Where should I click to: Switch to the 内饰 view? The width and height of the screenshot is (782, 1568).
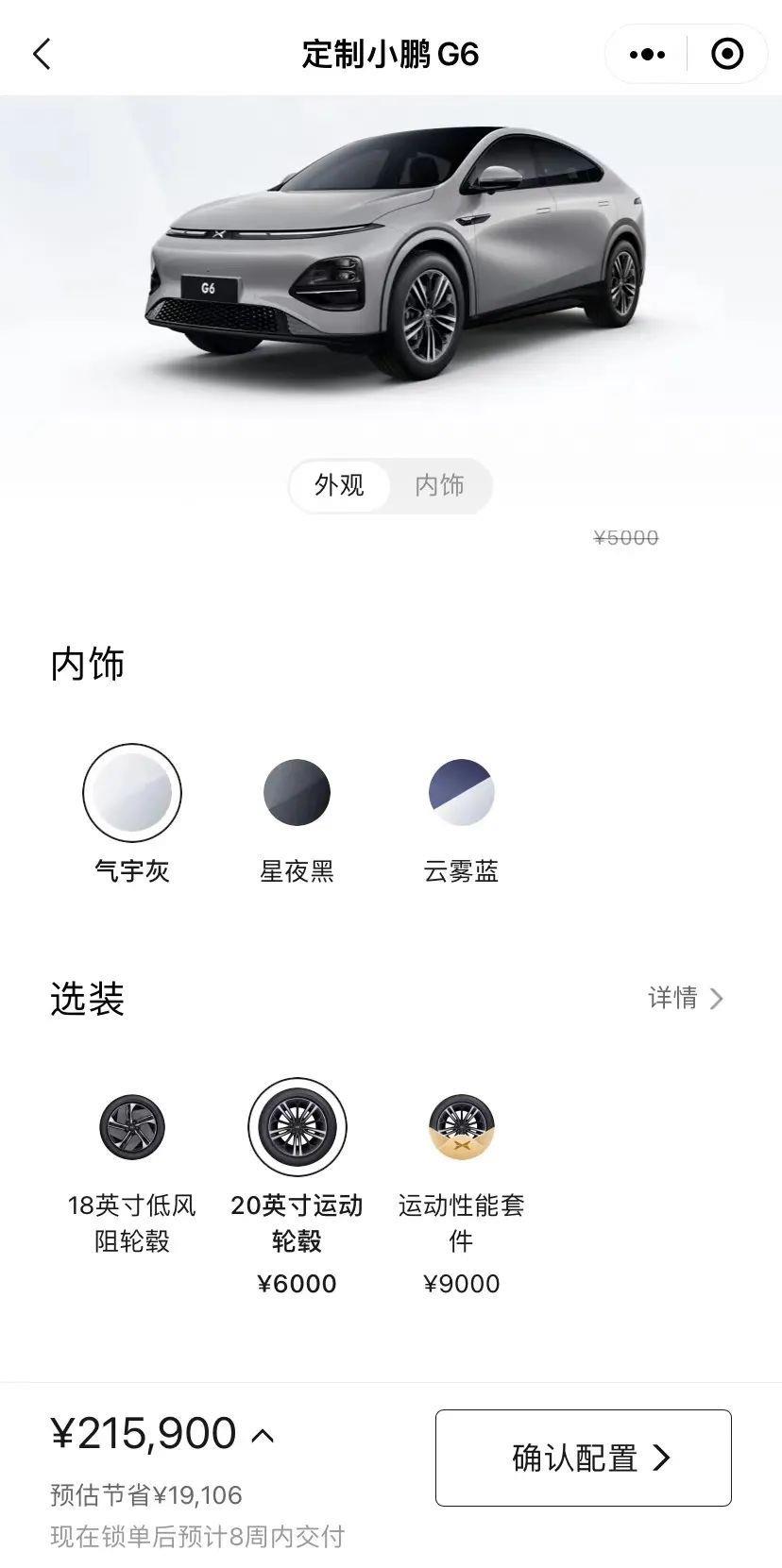(x=440, y=485)
